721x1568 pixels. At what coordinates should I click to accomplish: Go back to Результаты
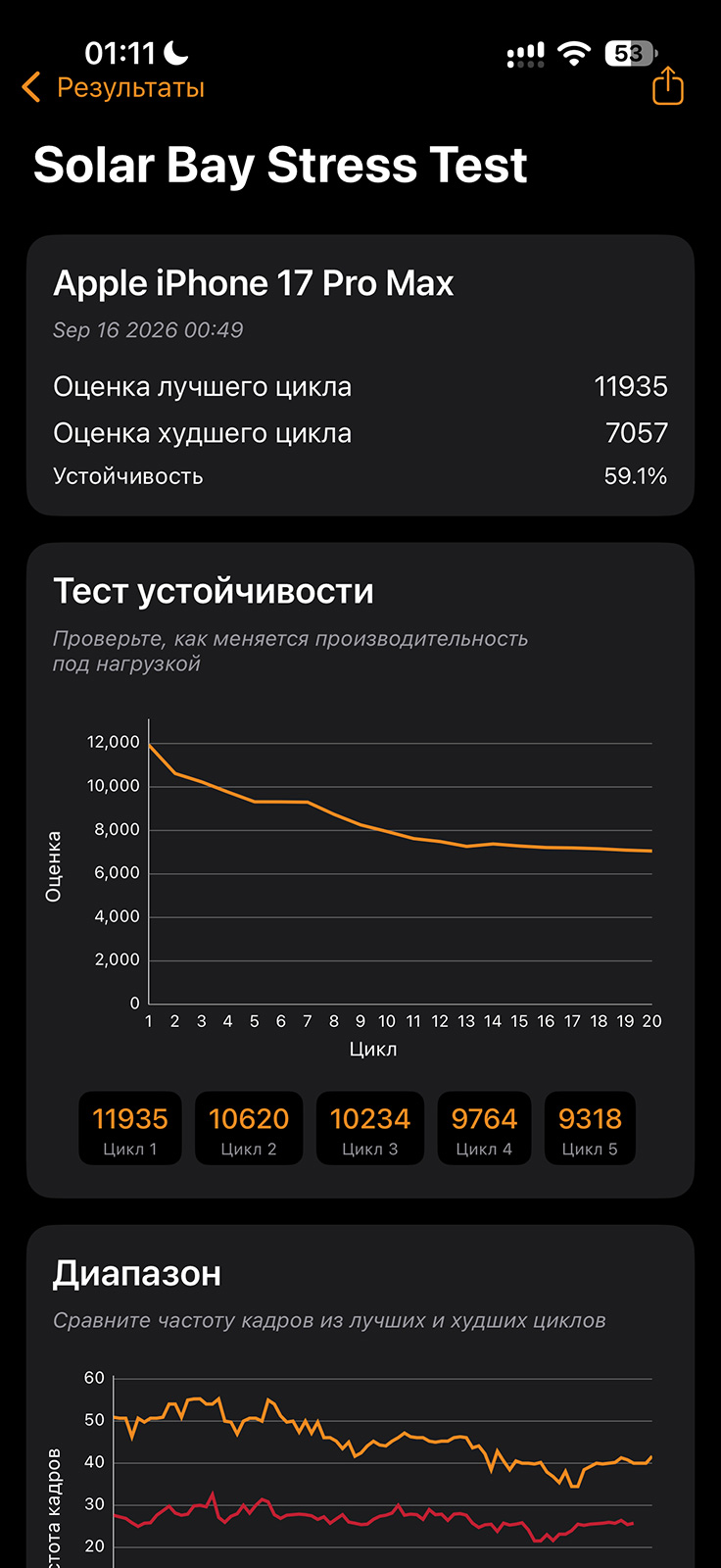pyautogui.click(x=113, y=87)
